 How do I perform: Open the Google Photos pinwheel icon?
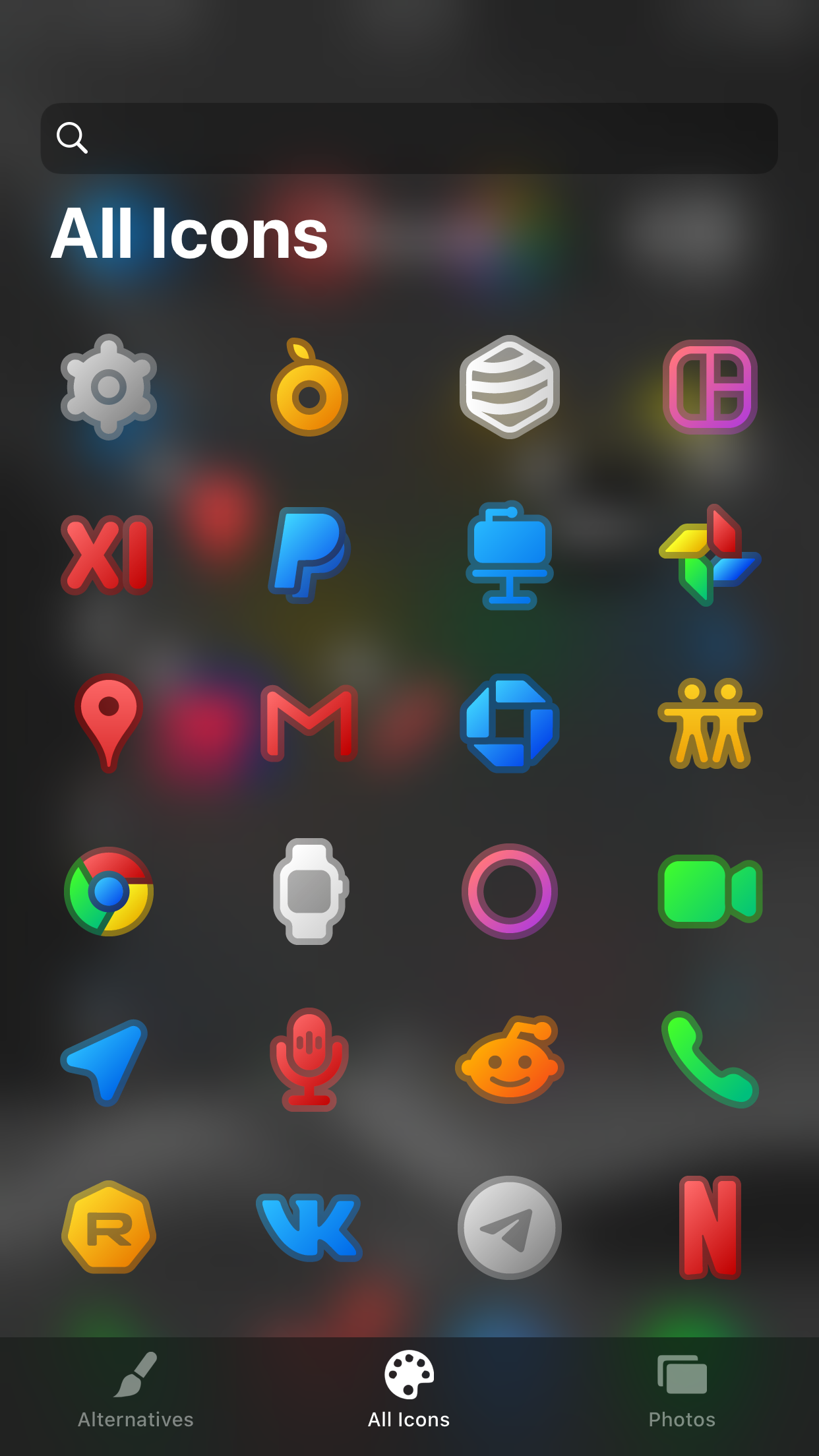point(710,555)
